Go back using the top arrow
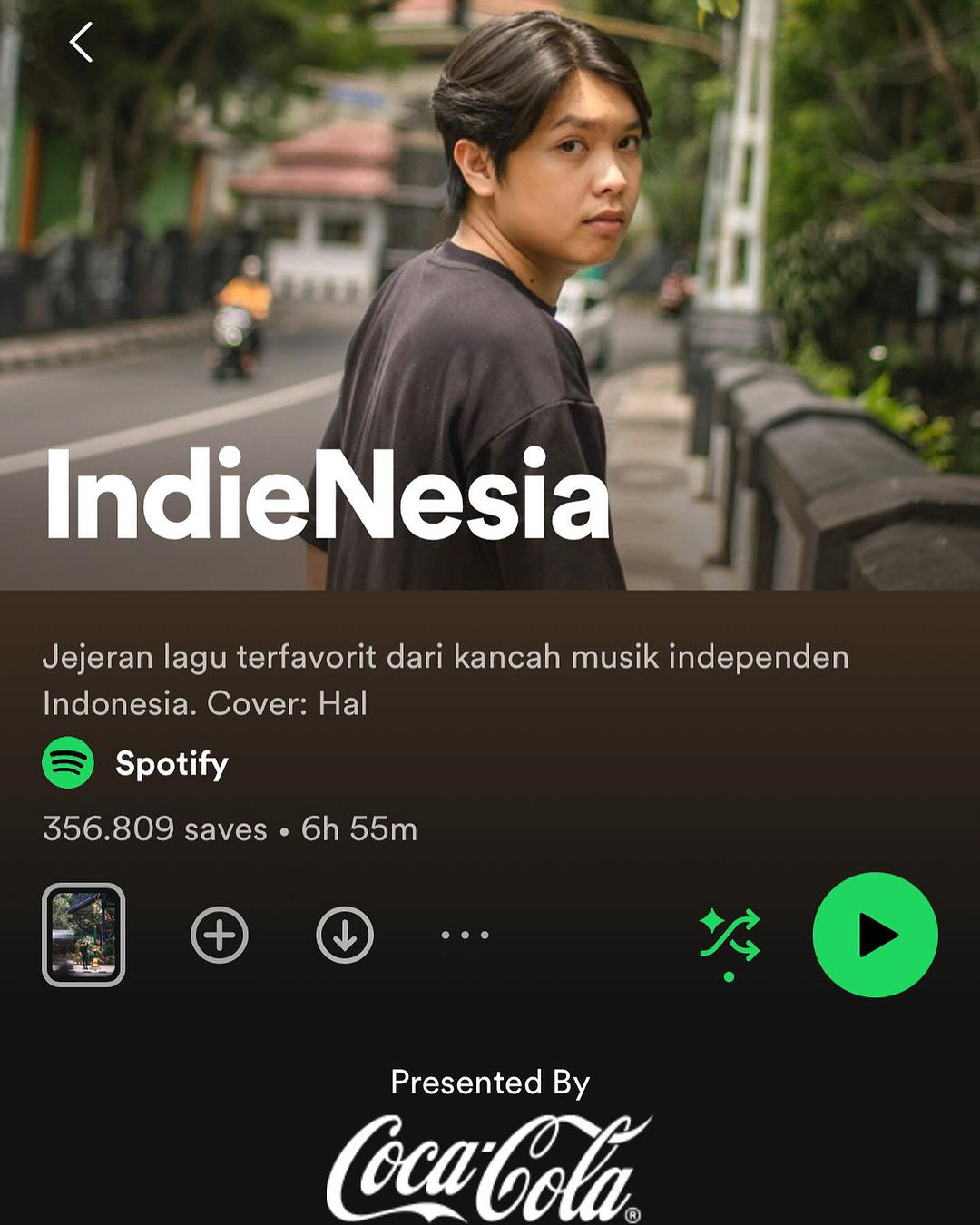 81,43
